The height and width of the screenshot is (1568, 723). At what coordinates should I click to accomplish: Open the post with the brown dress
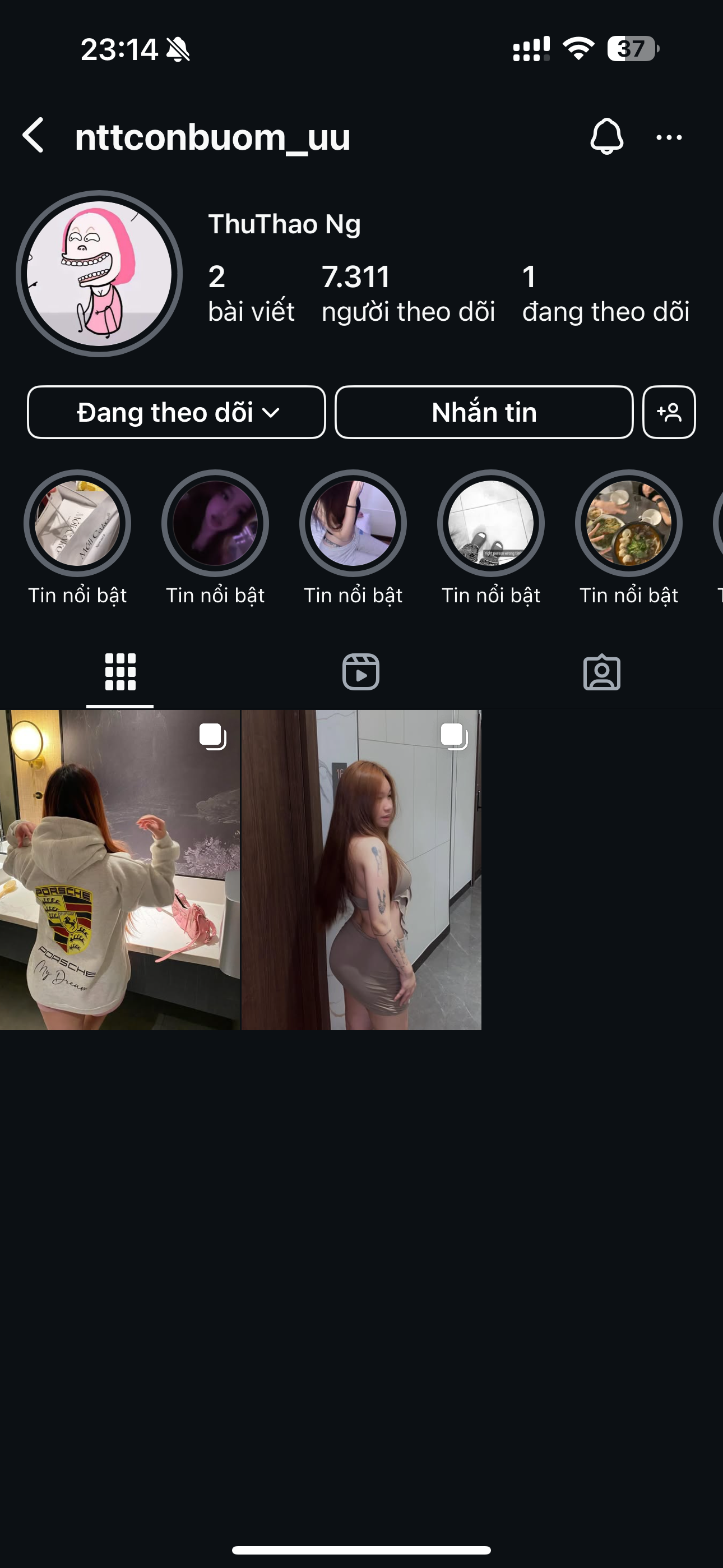pos(361,870)
